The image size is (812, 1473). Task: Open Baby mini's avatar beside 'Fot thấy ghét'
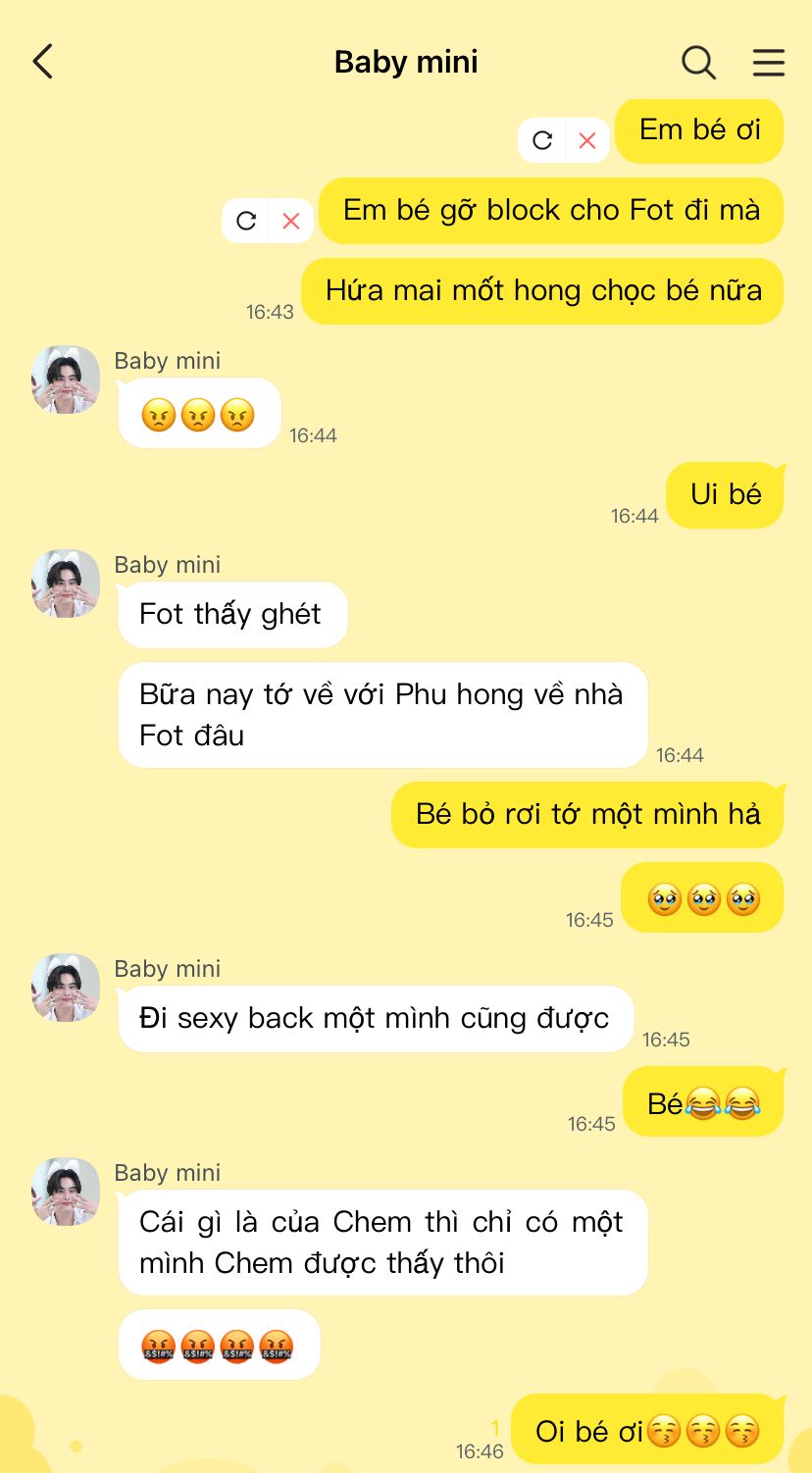[x=66, y=584]
